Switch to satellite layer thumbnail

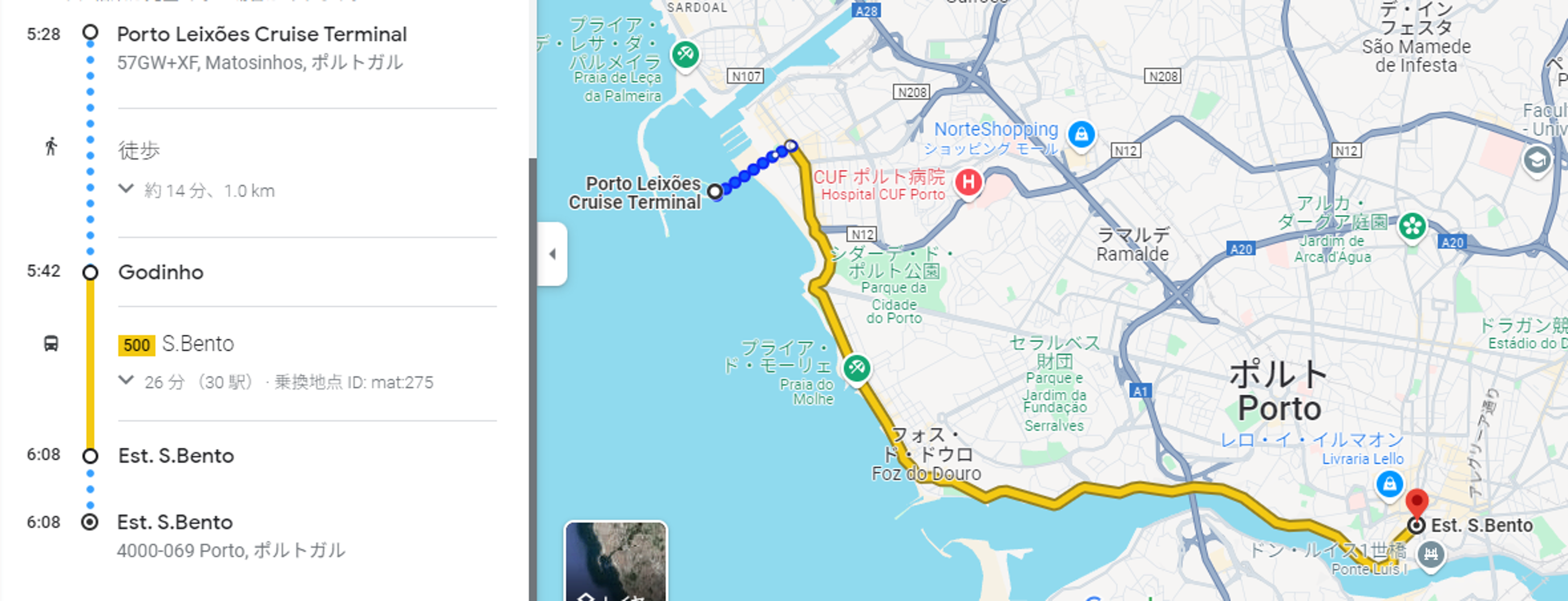(x=615, y=561)
